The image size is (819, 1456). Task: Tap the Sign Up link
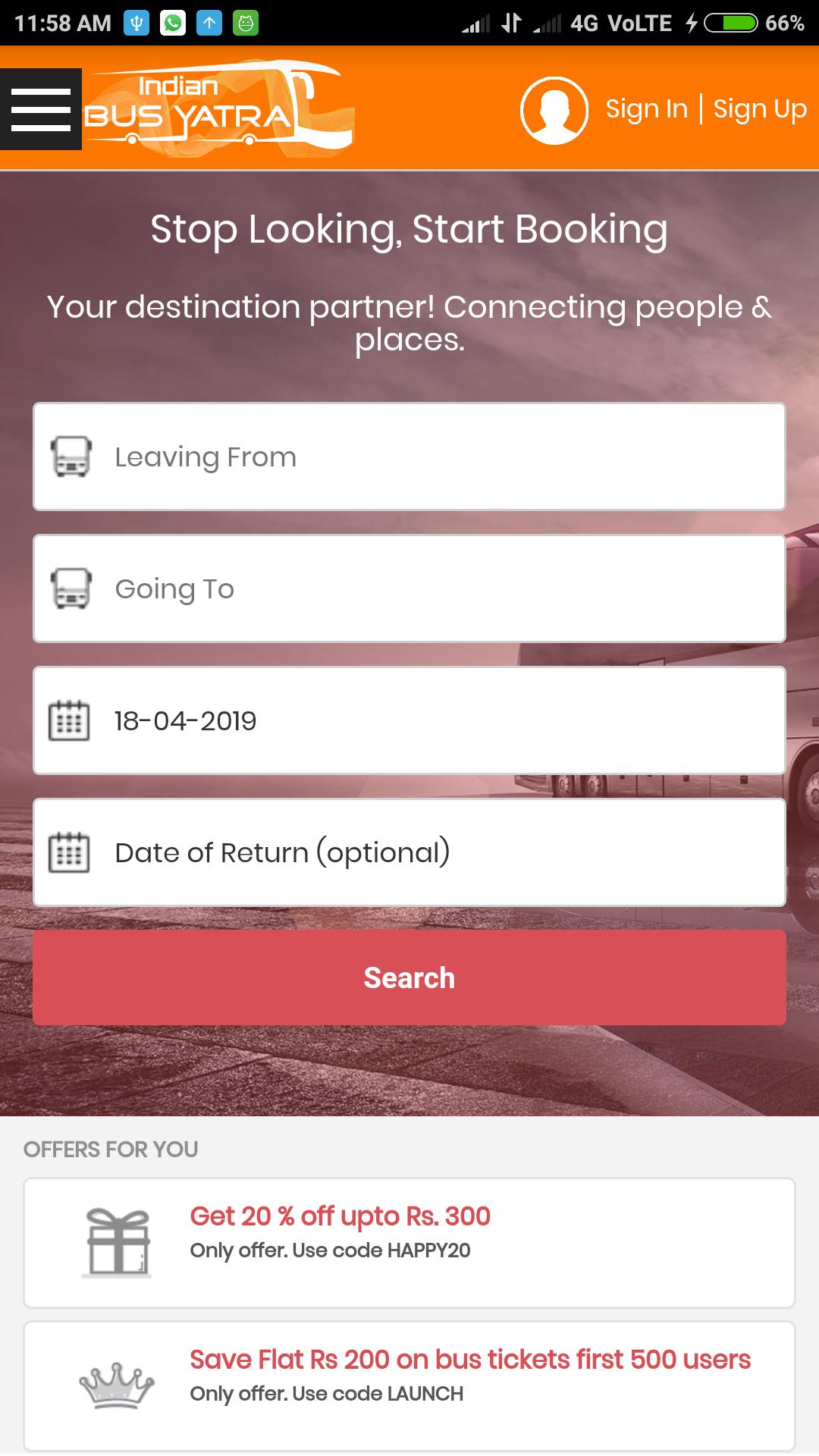pos(759,109)
